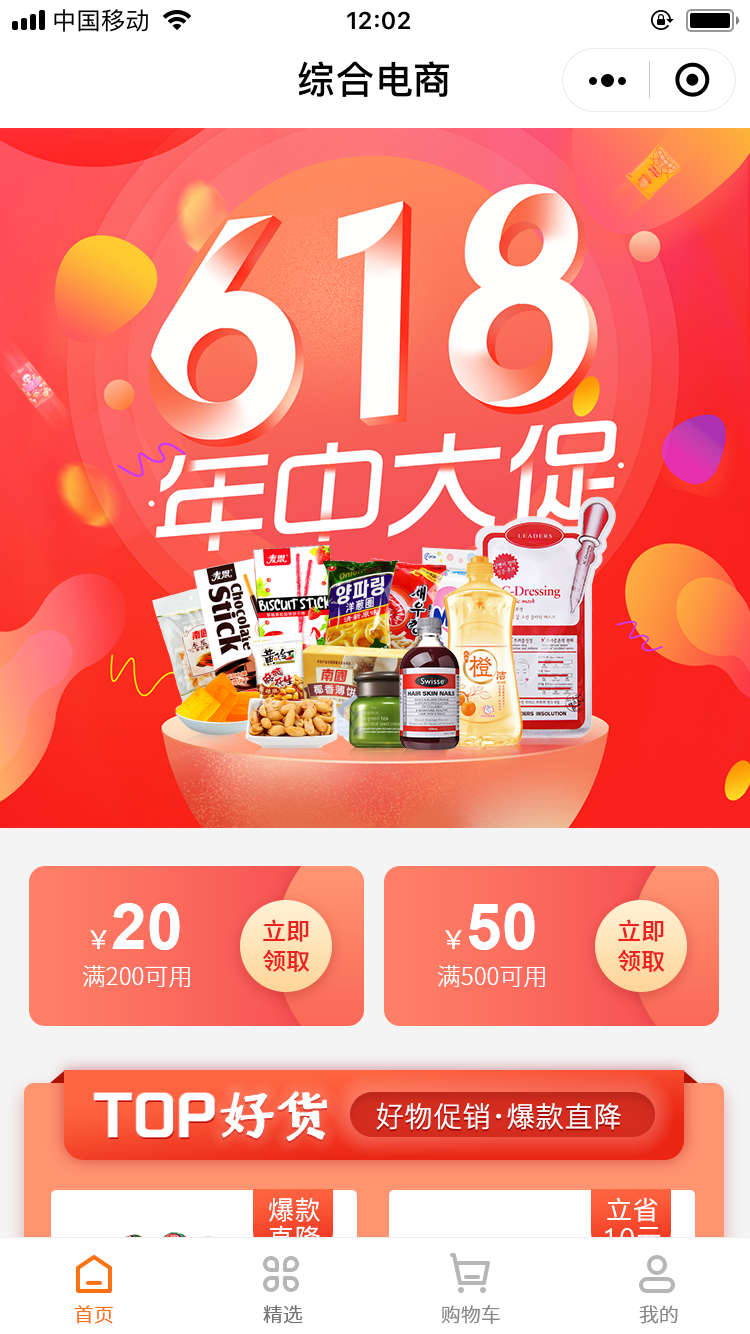The height and width of the screenshot is (1334, 750).
Task: Open the 购物车 shopping cart tab
Action: coord(470,1290)
